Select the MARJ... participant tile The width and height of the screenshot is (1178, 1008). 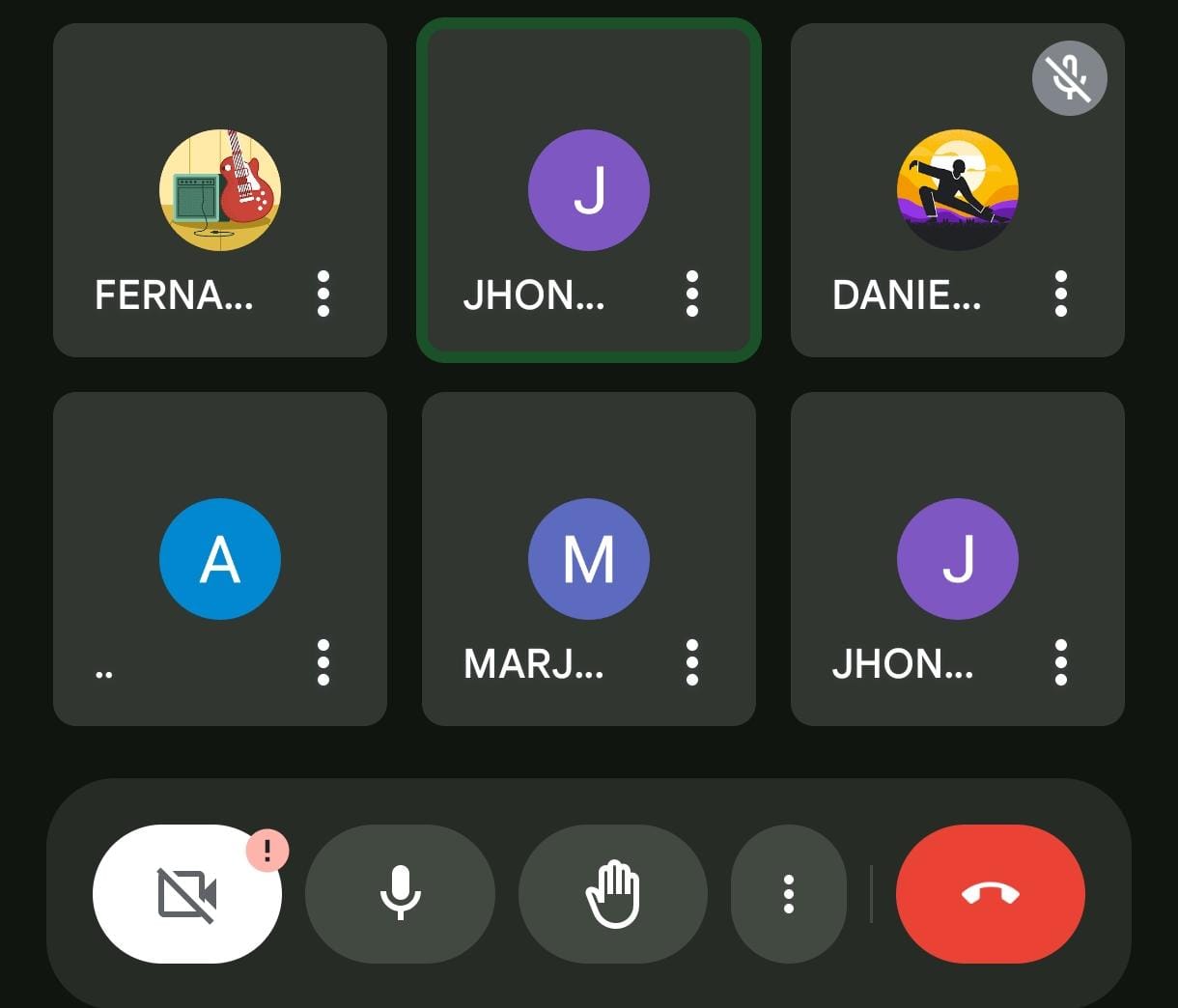pyautogui.click(x=589, y=559)
